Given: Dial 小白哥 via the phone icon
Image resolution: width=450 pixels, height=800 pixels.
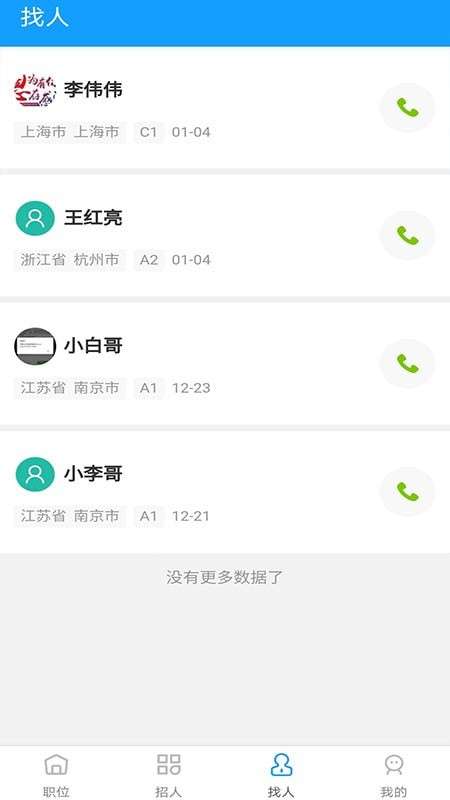Looking at the screenshot, I should click(407, 364).
